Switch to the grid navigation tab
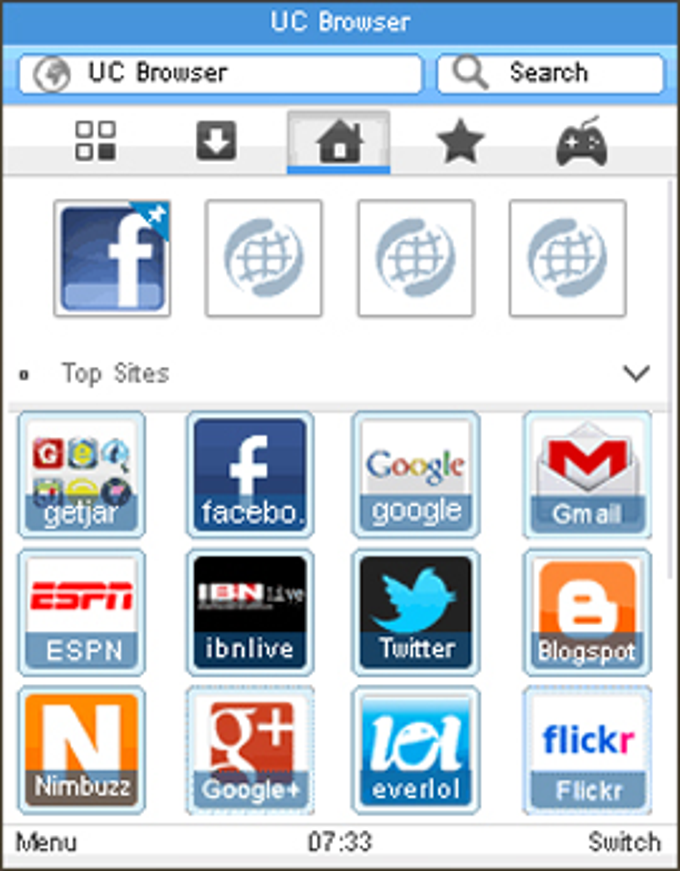Image resolution: width=680 pixels, height=871 pixels. [x=96, y=142]
